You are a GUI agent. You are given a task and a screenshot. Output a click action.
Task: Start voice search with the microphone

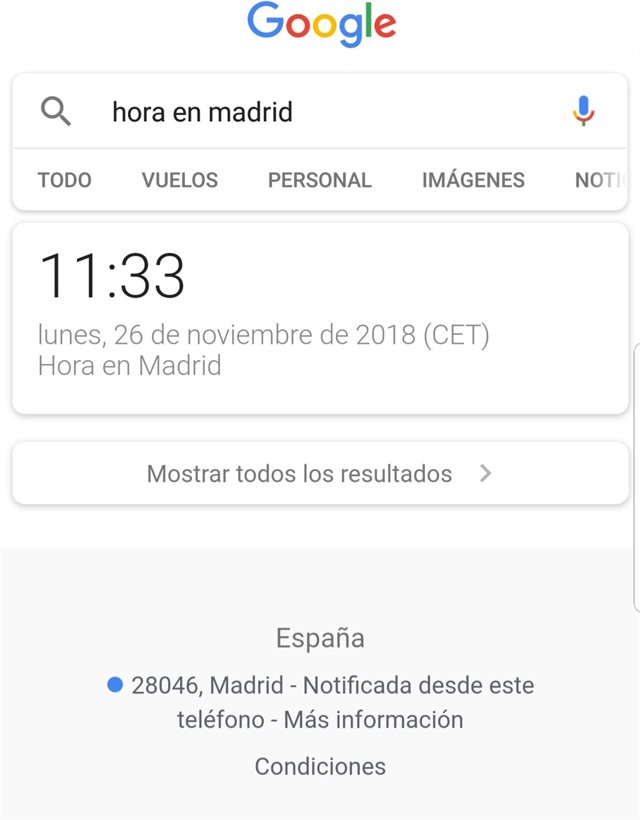pyautogui.click(x=584, y=111)
